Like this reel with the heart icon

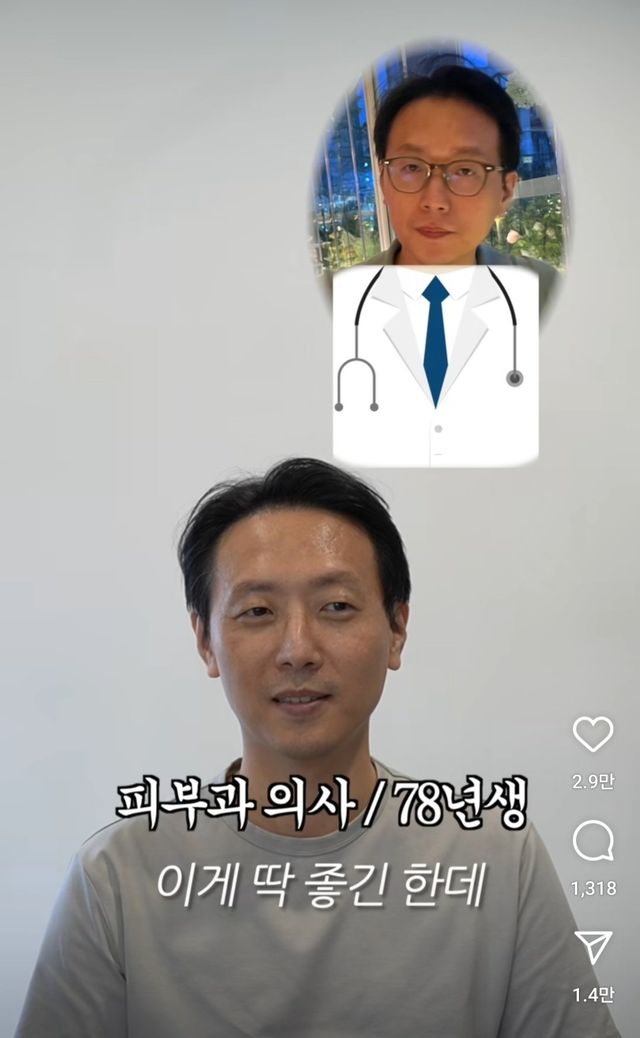(593, 735)
